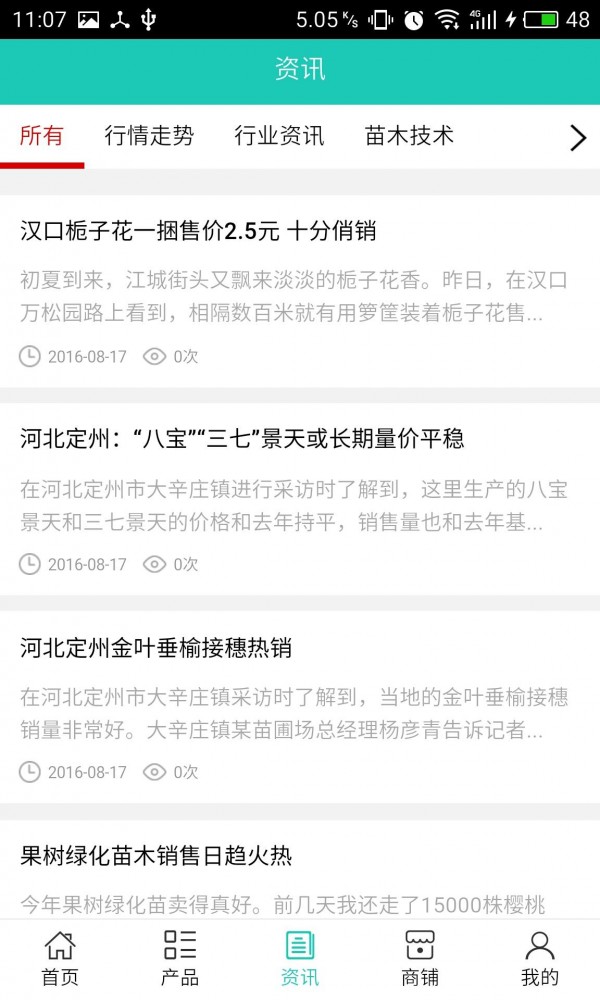Select the 所有 tab
Viewport: 600px width, 1000px height.
click(42, 137)
